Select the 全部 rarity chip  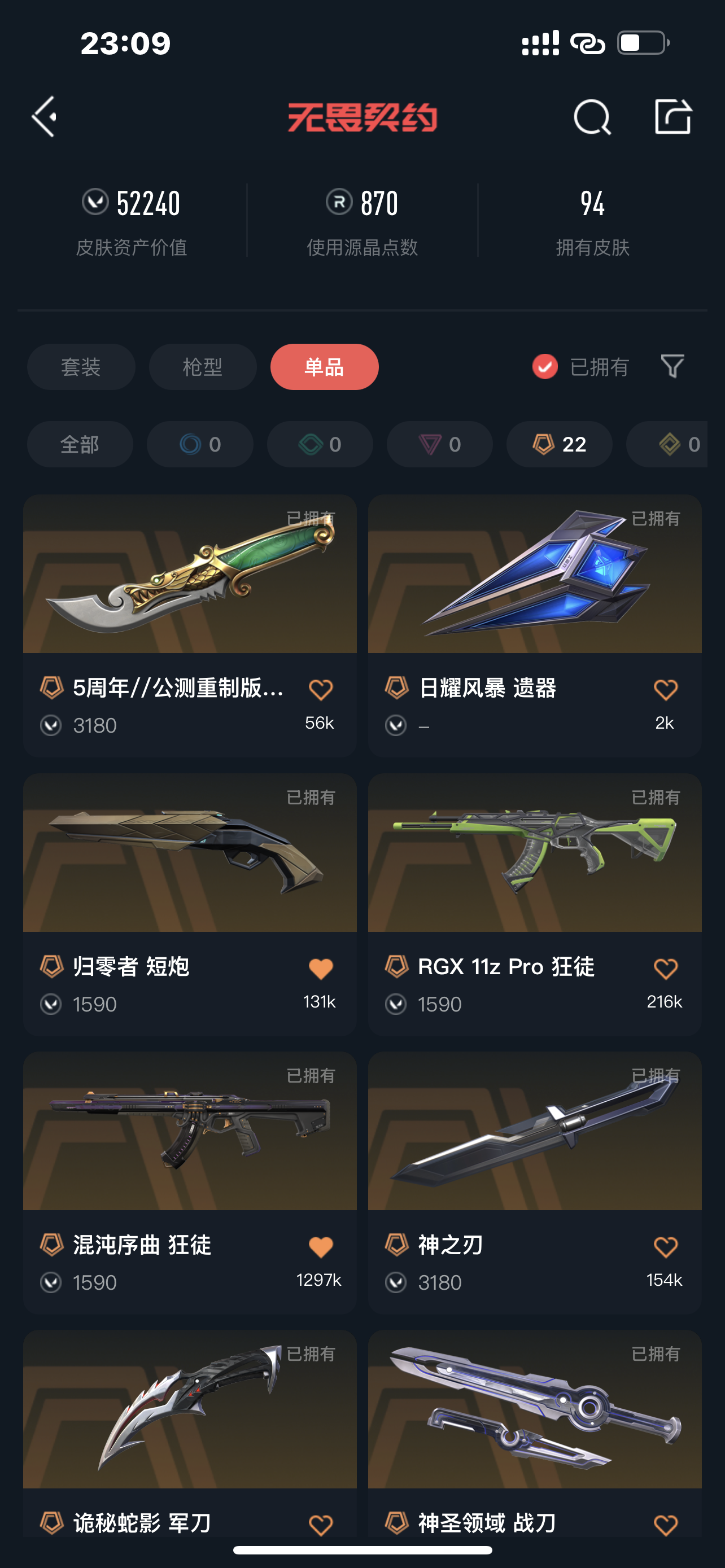pos(80,444)
